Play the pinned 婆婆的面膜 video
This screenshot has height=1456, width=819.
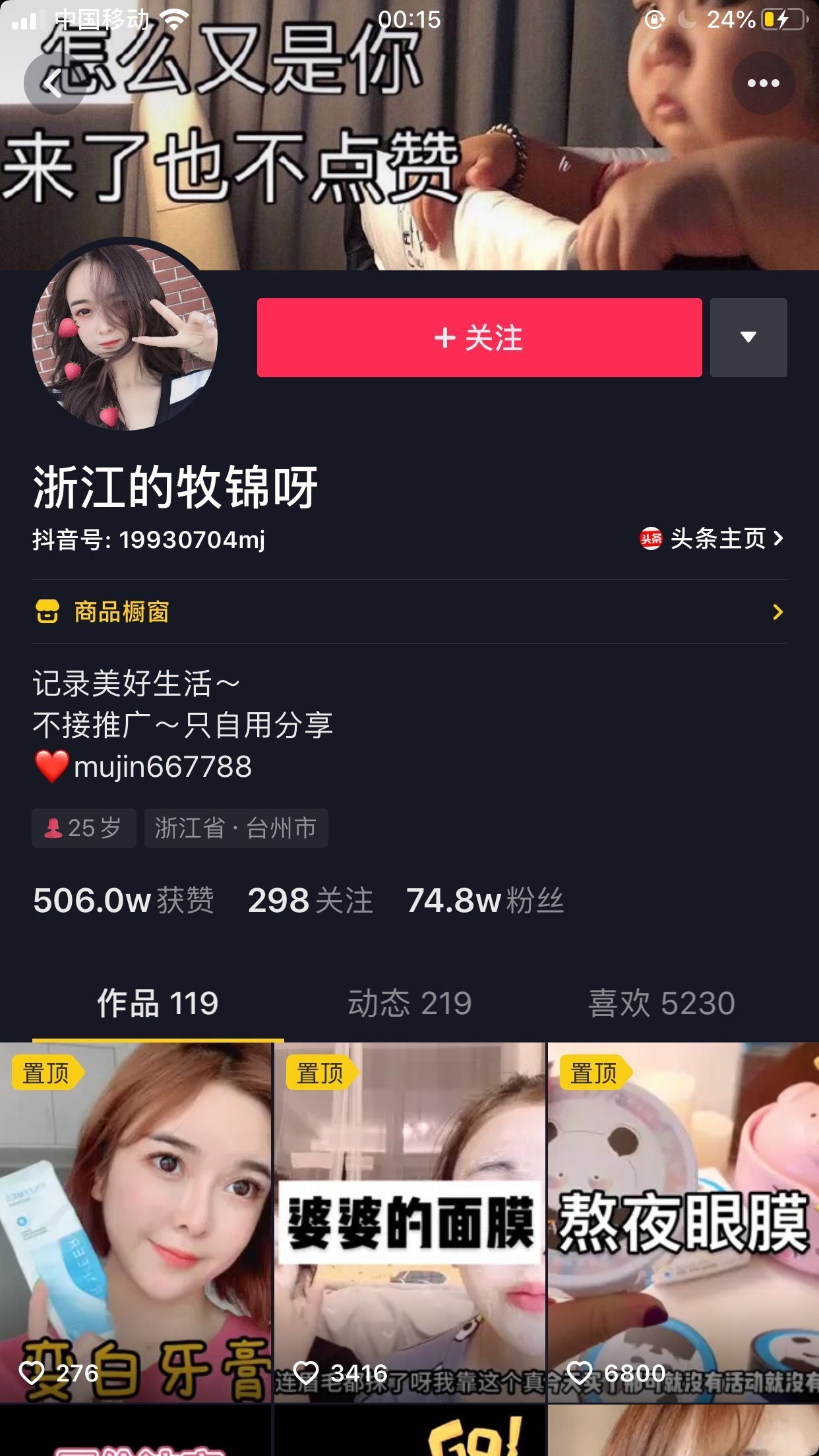click(x=409, y=1220)
